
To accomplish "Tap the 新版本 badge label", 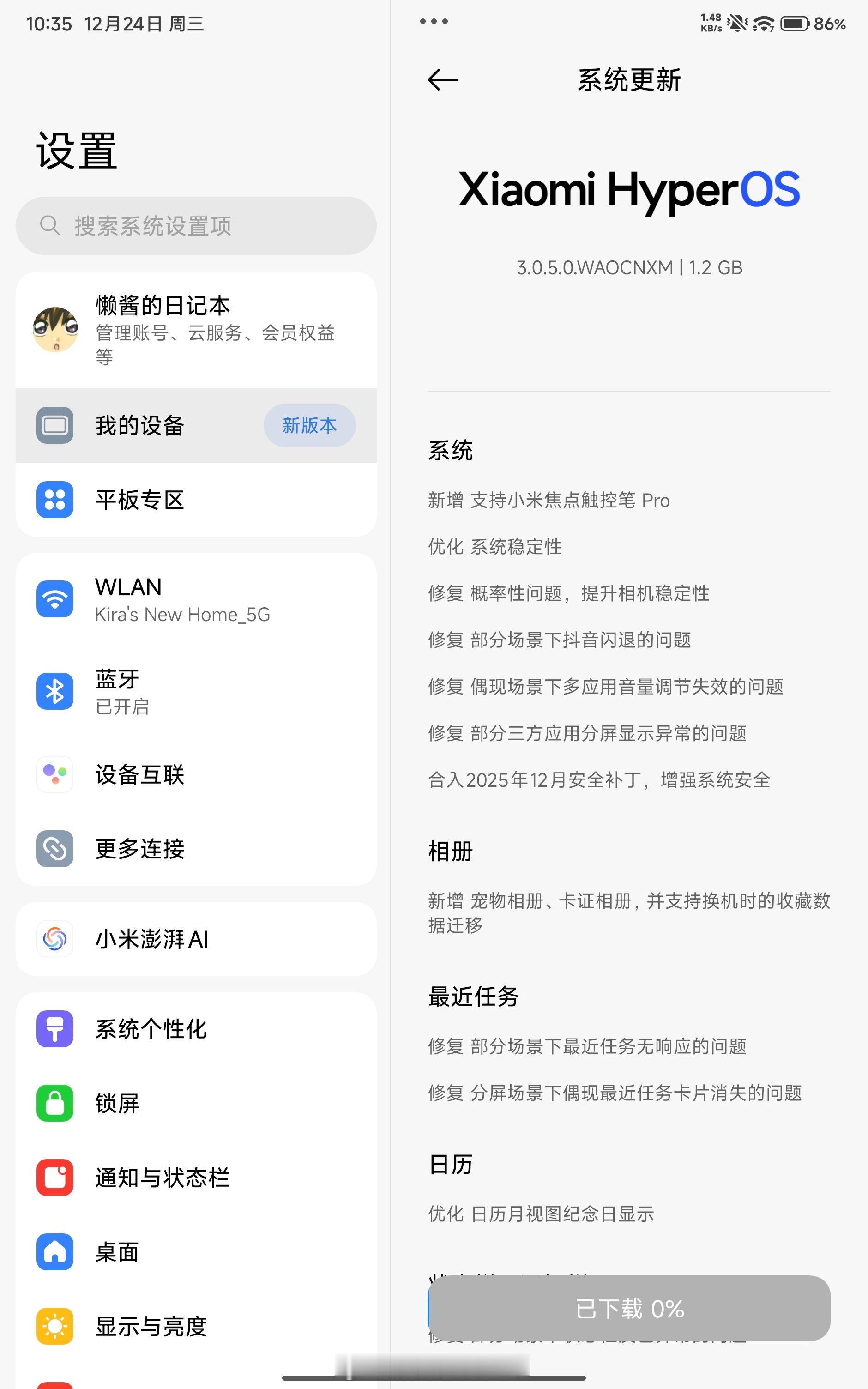I will pyautogui.click(x=309, y=425).
